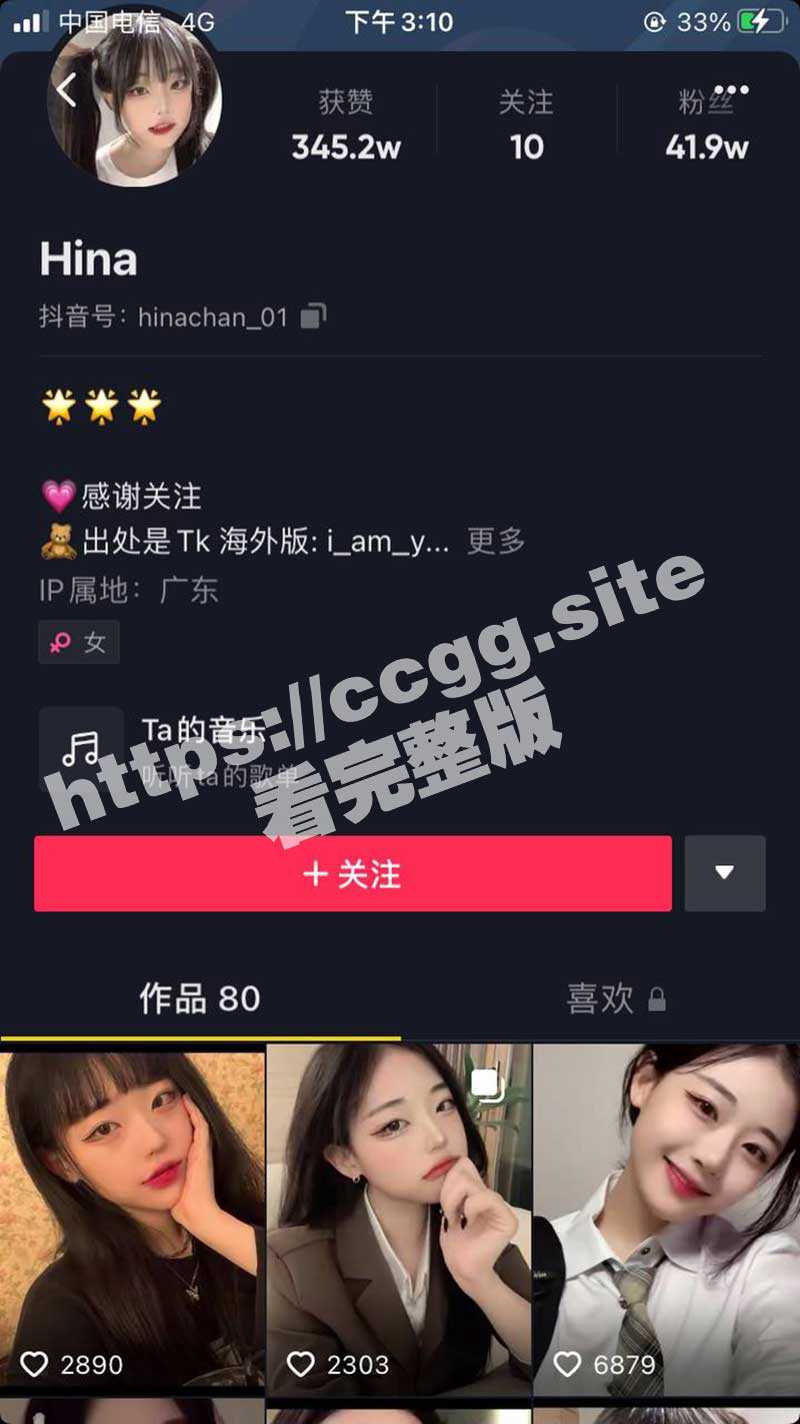800x1424 pixels.
Task: Copy the Douyin ID hinachan_01
Action: tap(314, 317)
